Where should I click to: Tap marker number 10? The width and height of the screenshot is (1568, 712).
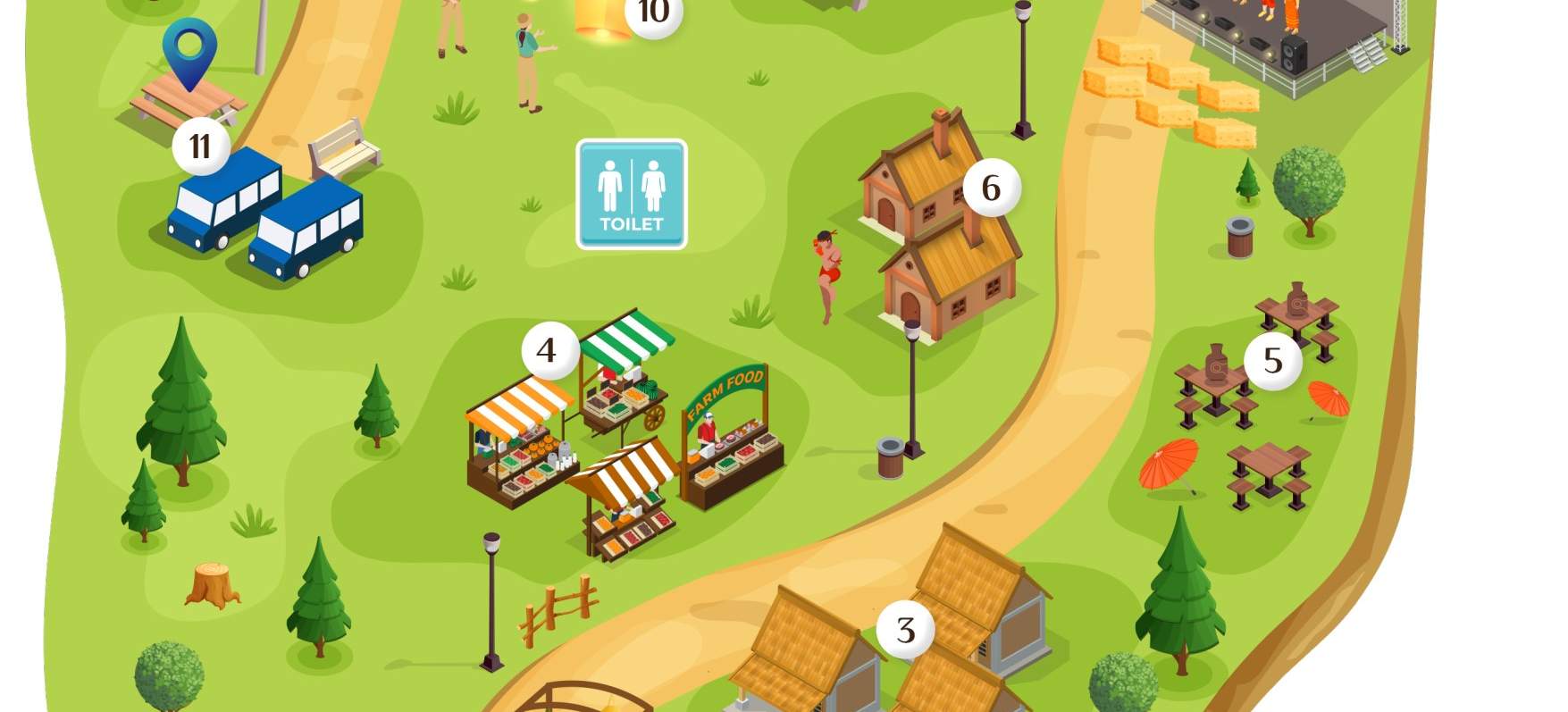click(653, 13)
